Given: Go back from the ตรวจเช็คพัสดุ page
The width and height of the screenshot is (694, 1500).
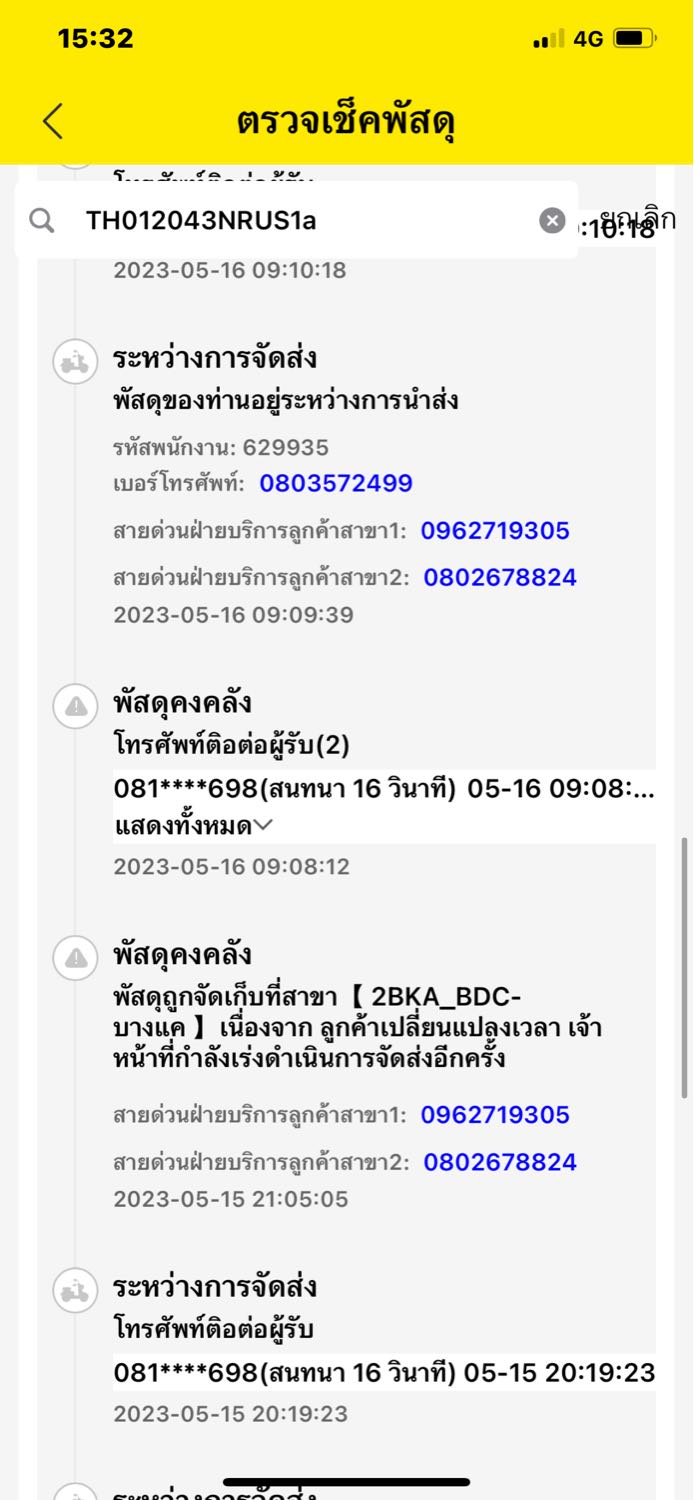Looking at the screenshot, I should click(53, 121).
